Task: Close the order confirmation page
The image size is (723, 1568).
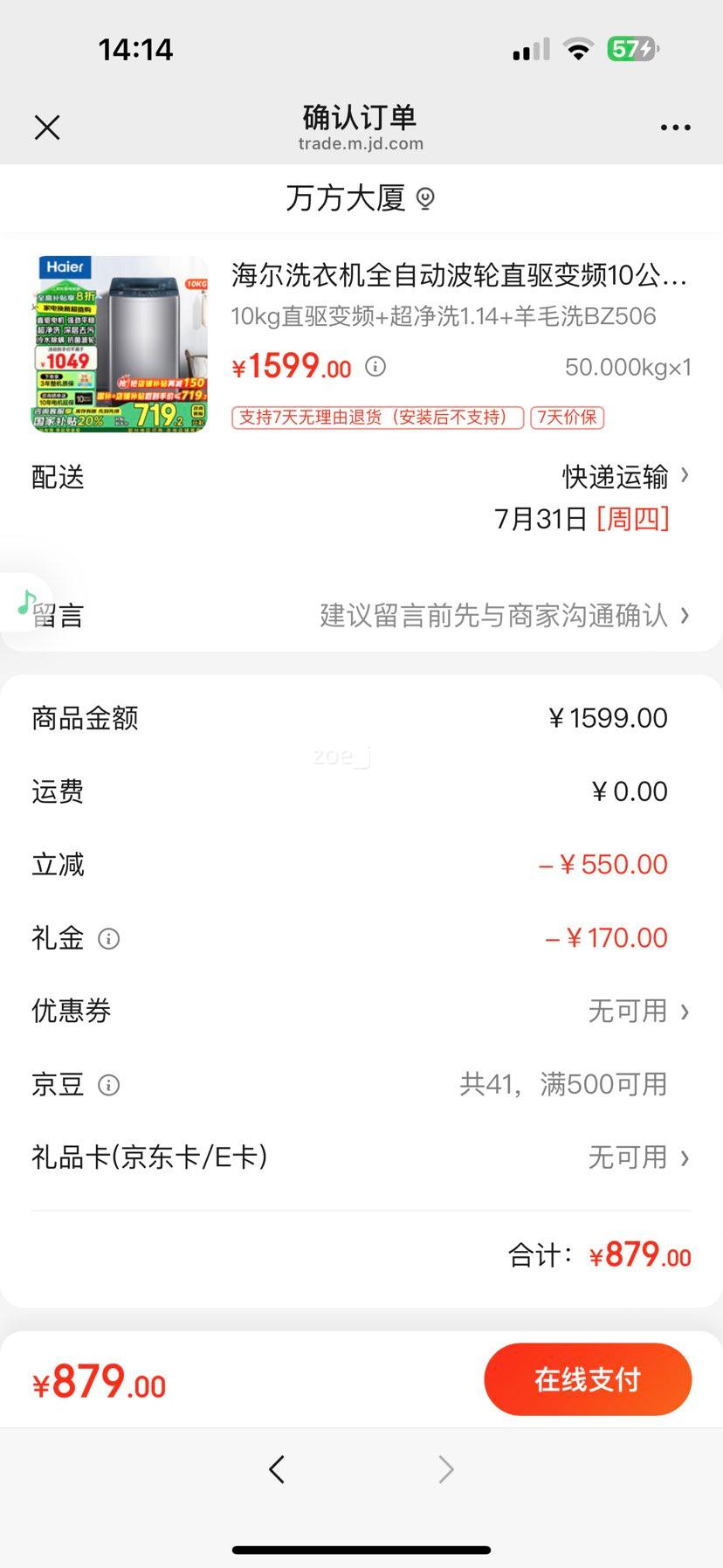Action: point(47,128)
